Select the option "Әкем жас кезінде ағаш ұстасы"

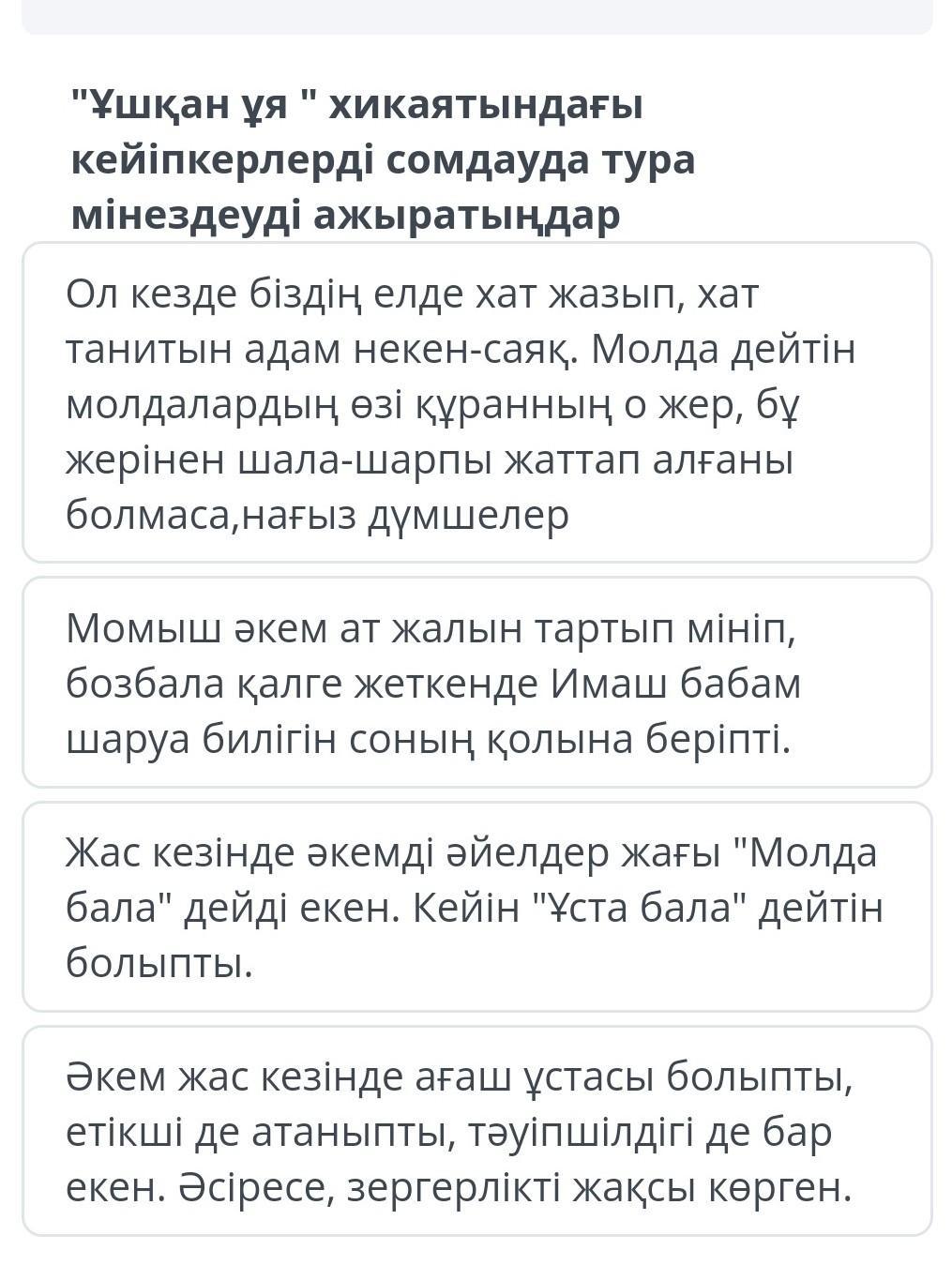[476, 1131]
